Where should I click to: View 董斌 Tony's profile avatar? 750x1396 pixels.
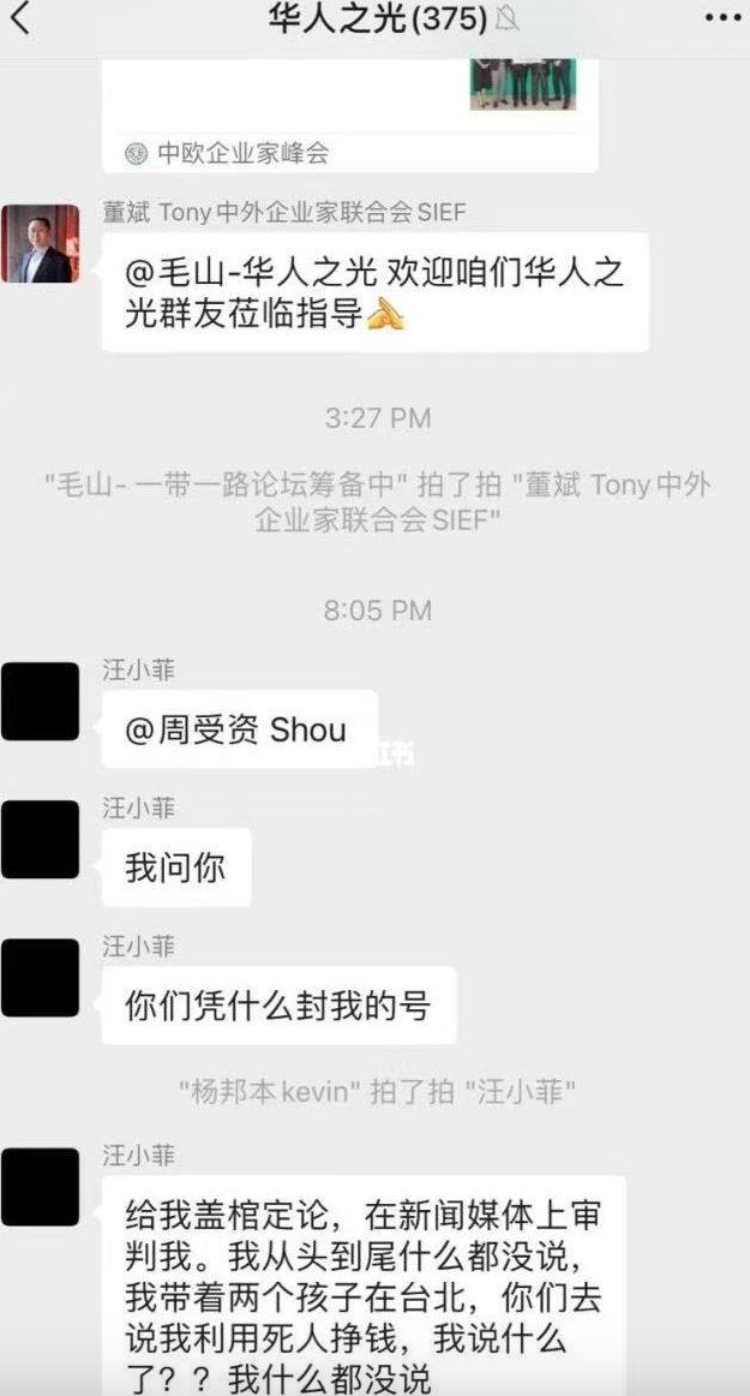pyautogui.click(x=40, y=244)
